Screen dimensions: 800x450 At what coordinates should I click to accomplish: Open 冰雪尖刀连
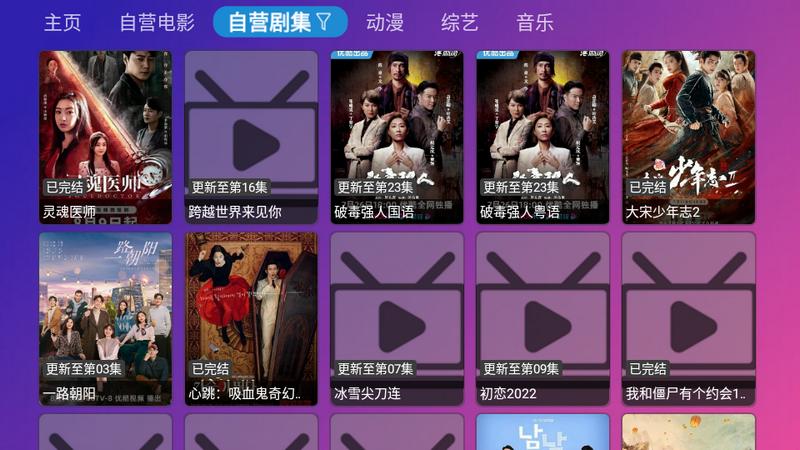click(x=397, y=319)
